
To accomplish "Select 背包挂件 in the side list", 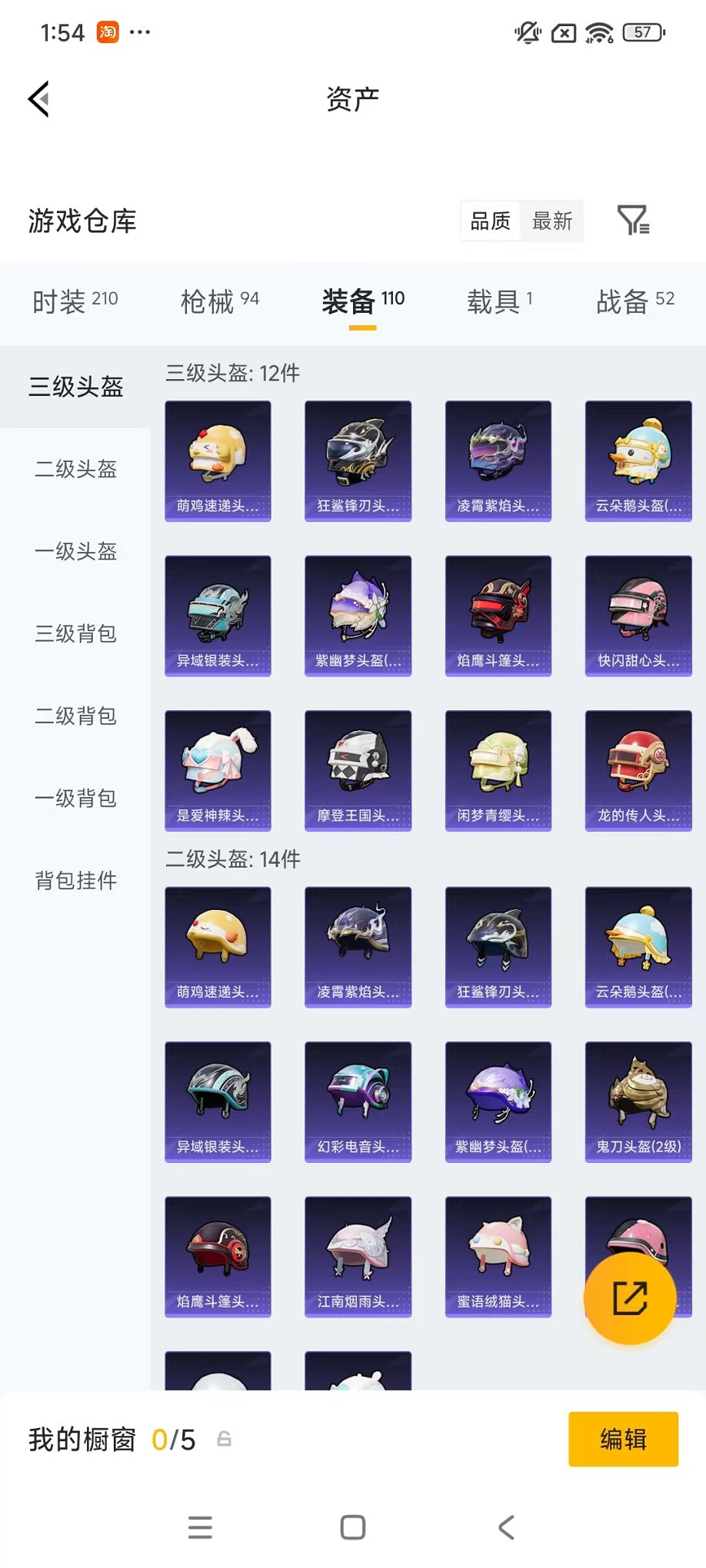I will [x=75, y=880].
